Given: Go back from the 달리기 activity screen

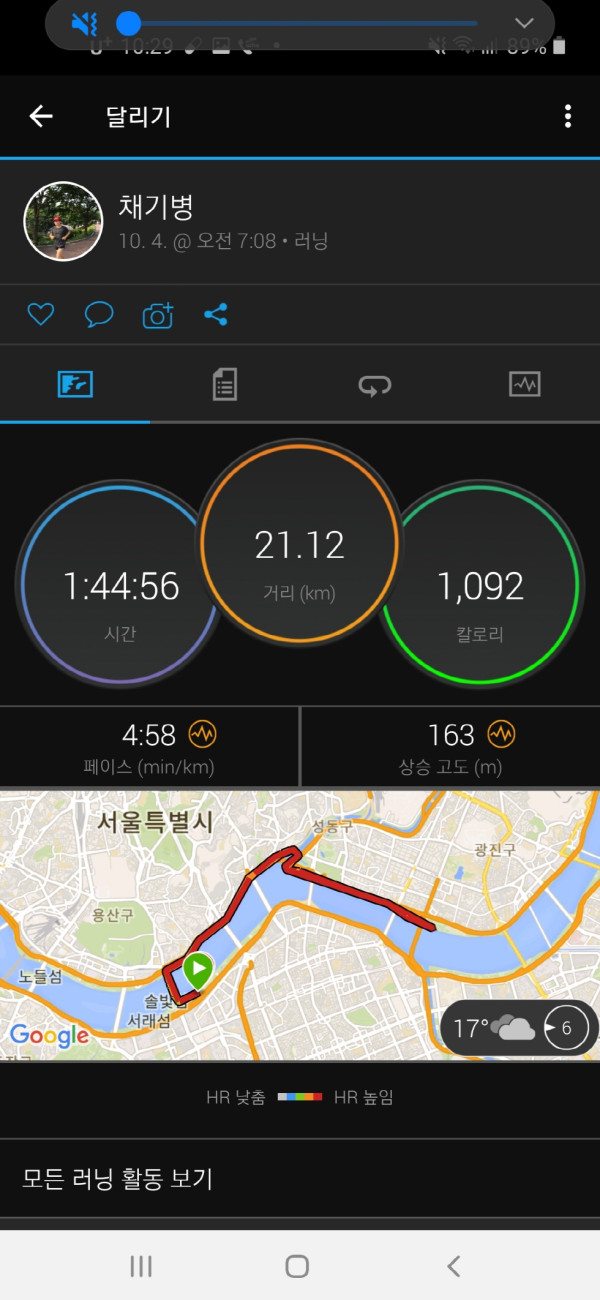Looking at the screenshot, I should click(40, 117).
